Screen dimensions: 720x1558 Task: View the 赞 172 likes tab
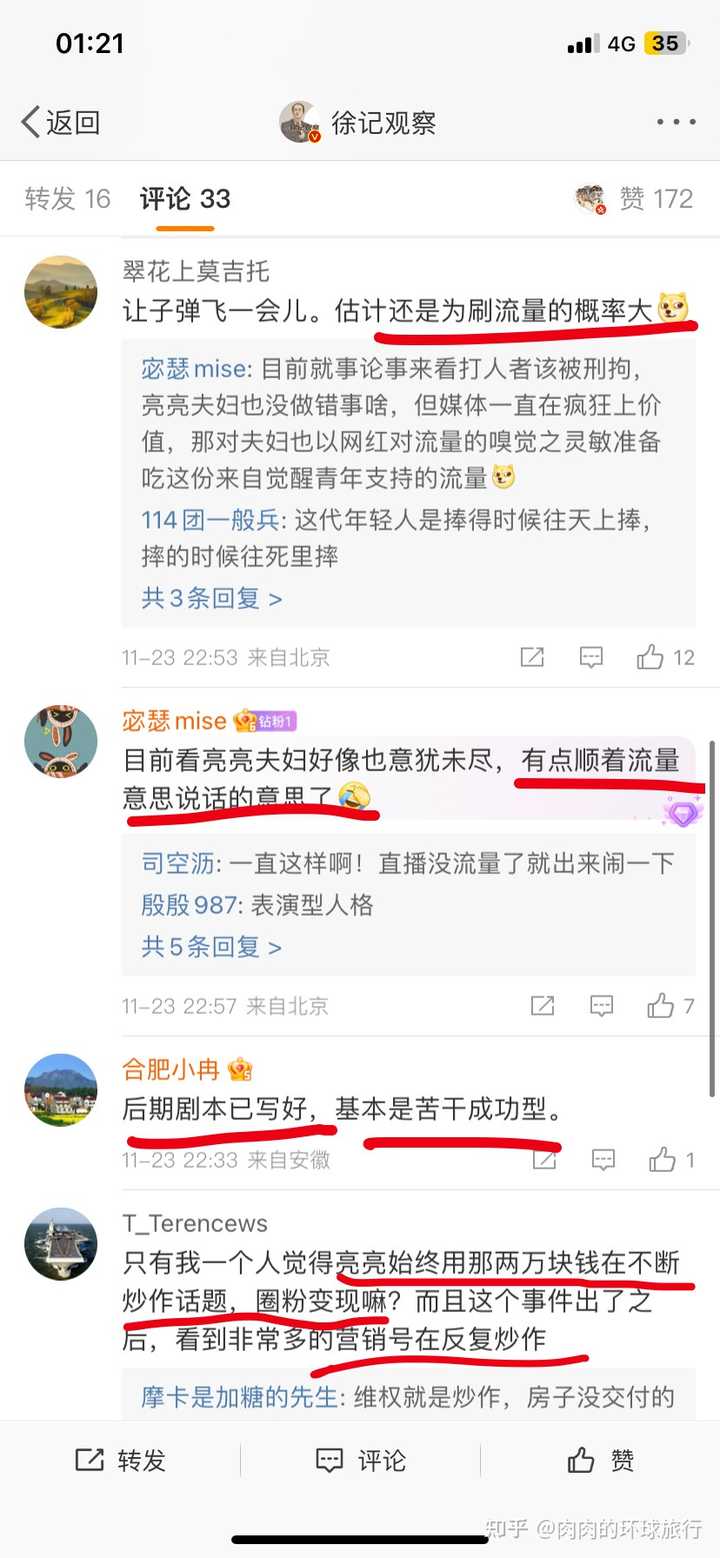point(634,199)
